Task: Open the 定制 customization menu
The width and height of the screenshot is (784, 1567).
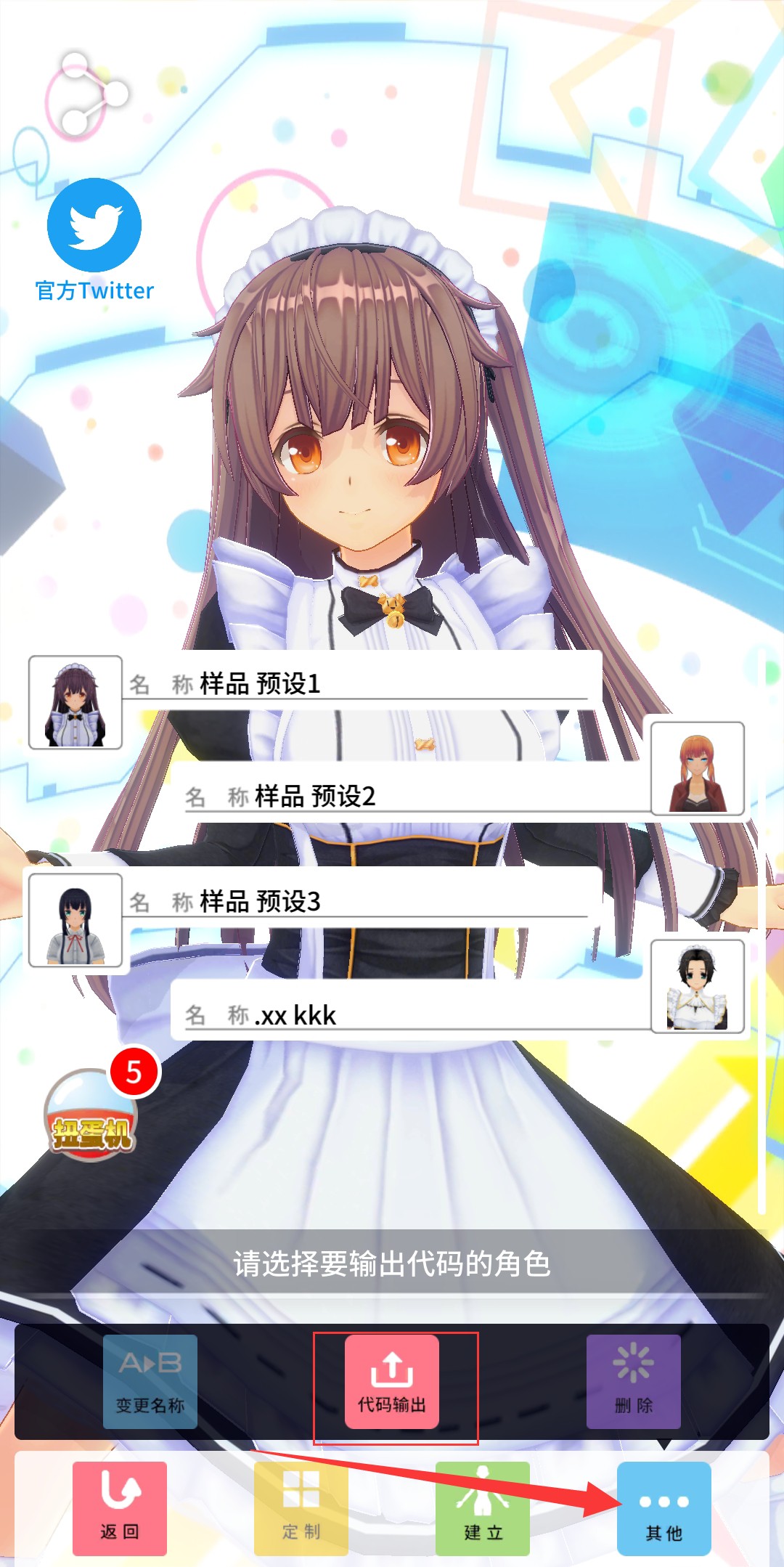Action: click(301, 1508)
